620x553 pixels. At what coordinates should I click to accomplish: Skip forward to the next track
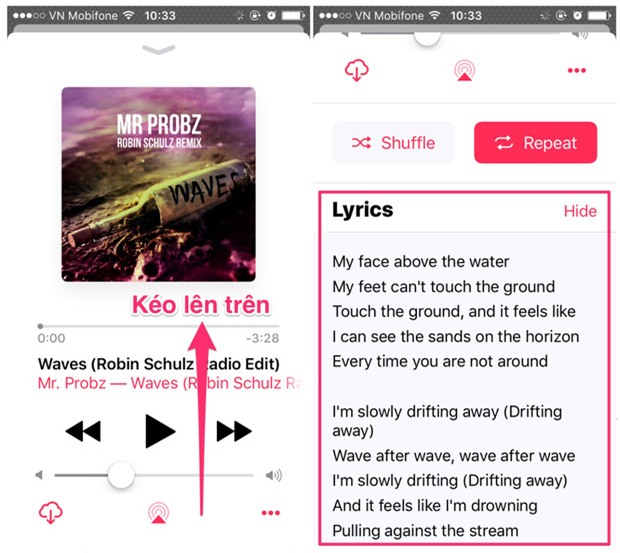[x=234, y=431]
